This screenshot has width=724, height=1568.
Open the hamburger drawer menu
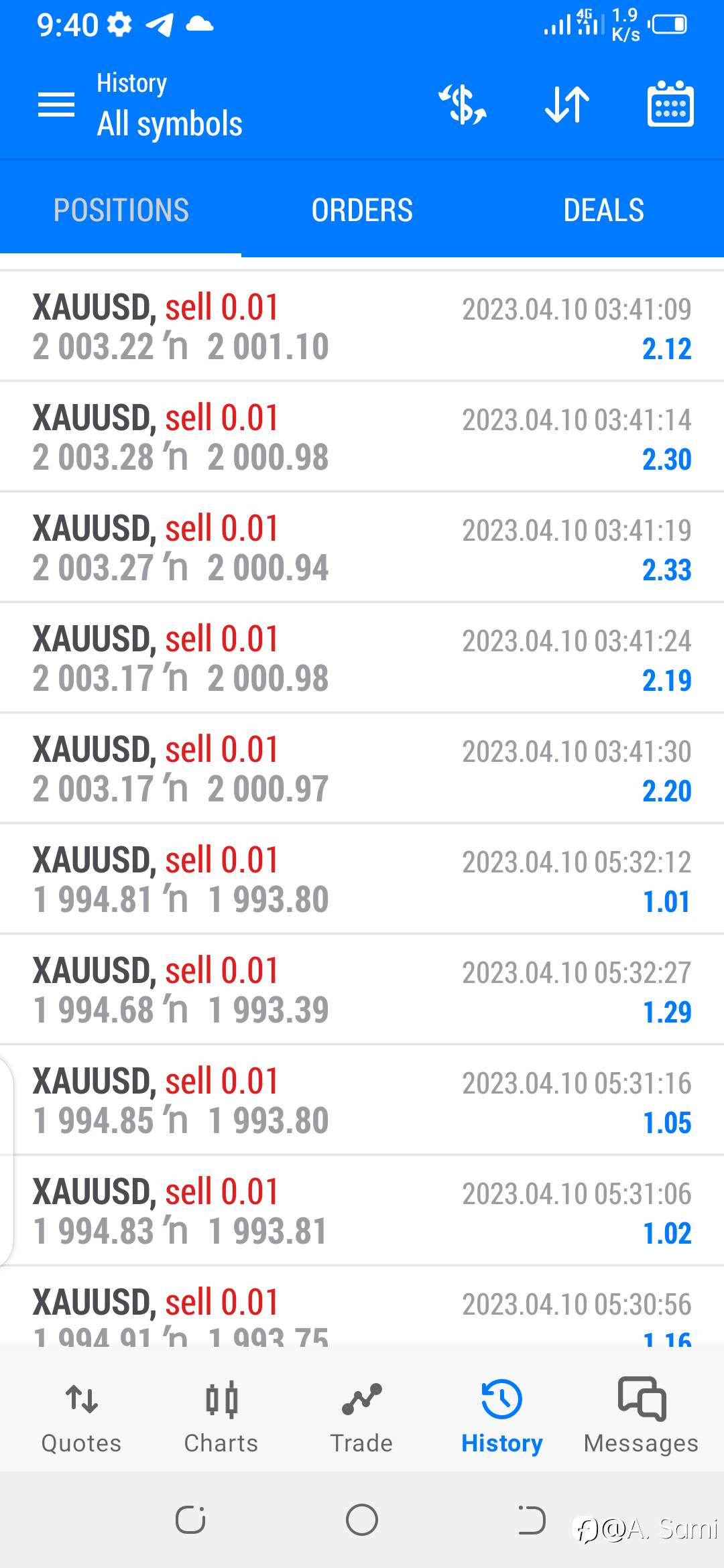56,105
